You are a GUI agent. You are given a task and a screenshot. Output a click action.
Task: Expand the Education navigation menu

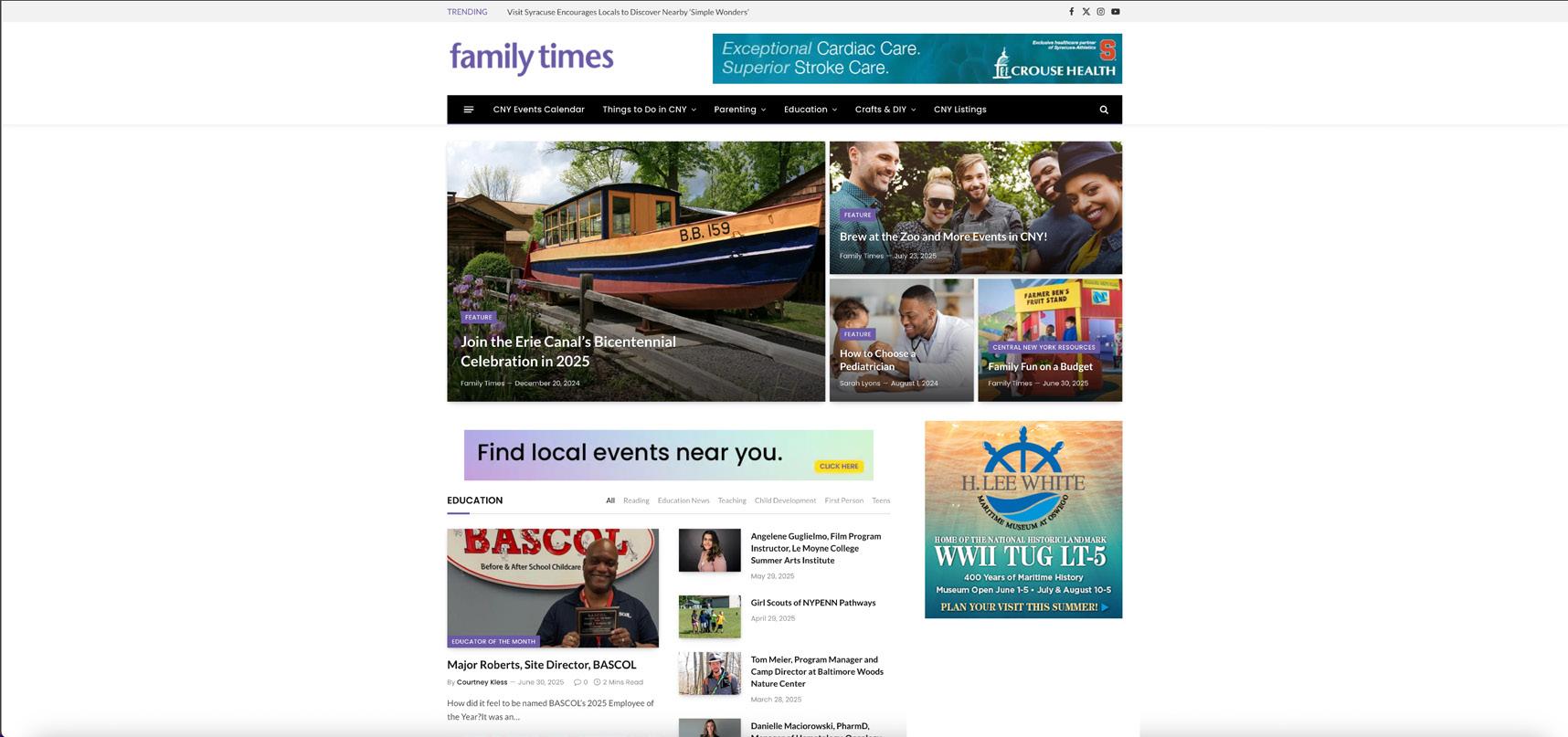(x=810, y=110)
